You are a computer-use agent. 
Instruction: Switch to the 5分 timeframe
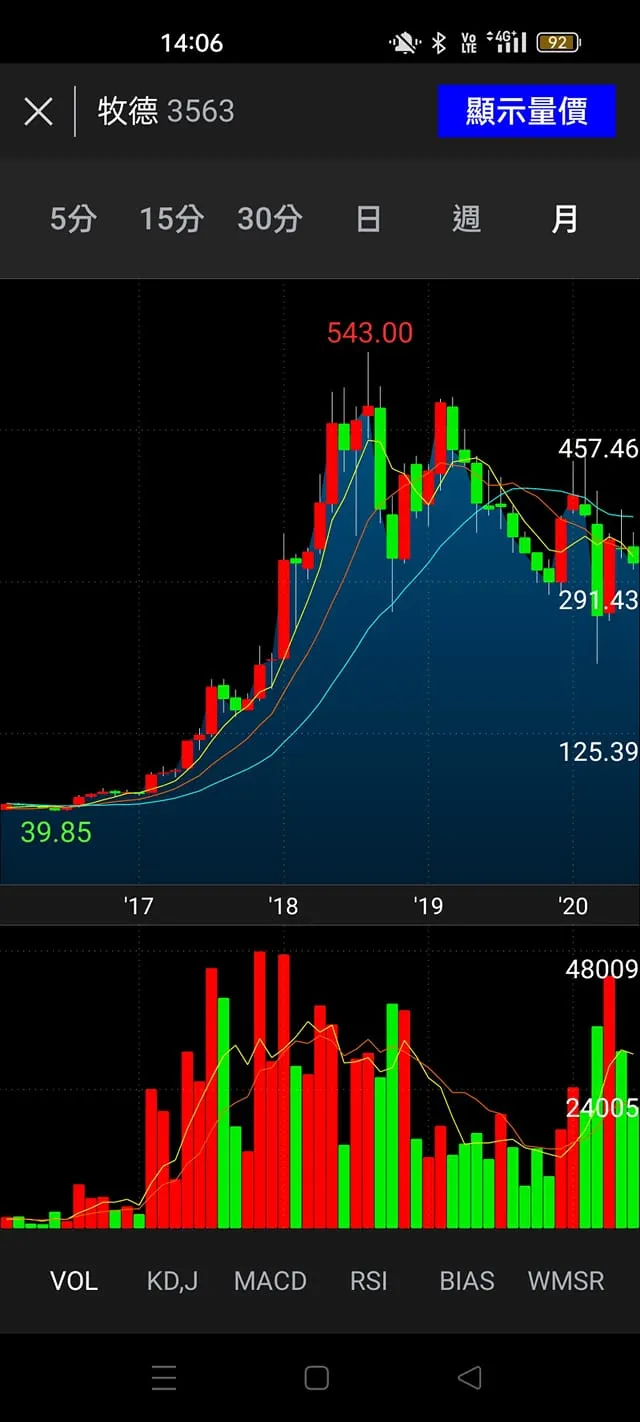pyautogui.click(x=73, y=218)
